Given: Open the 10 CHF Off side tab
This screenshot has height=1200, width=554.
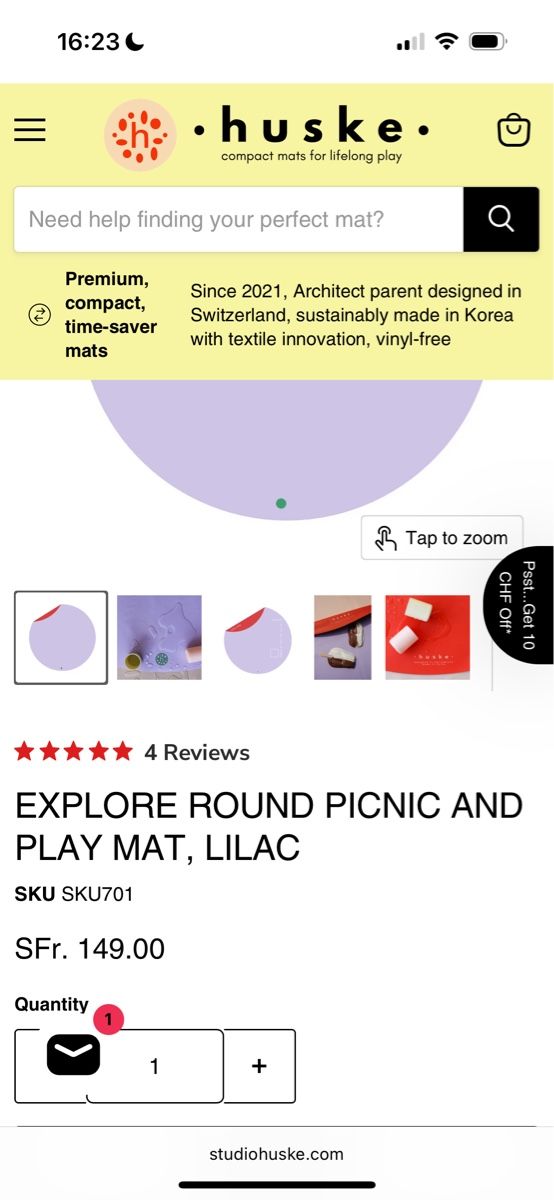Looking at the screenshot, I should coord(520,605).
